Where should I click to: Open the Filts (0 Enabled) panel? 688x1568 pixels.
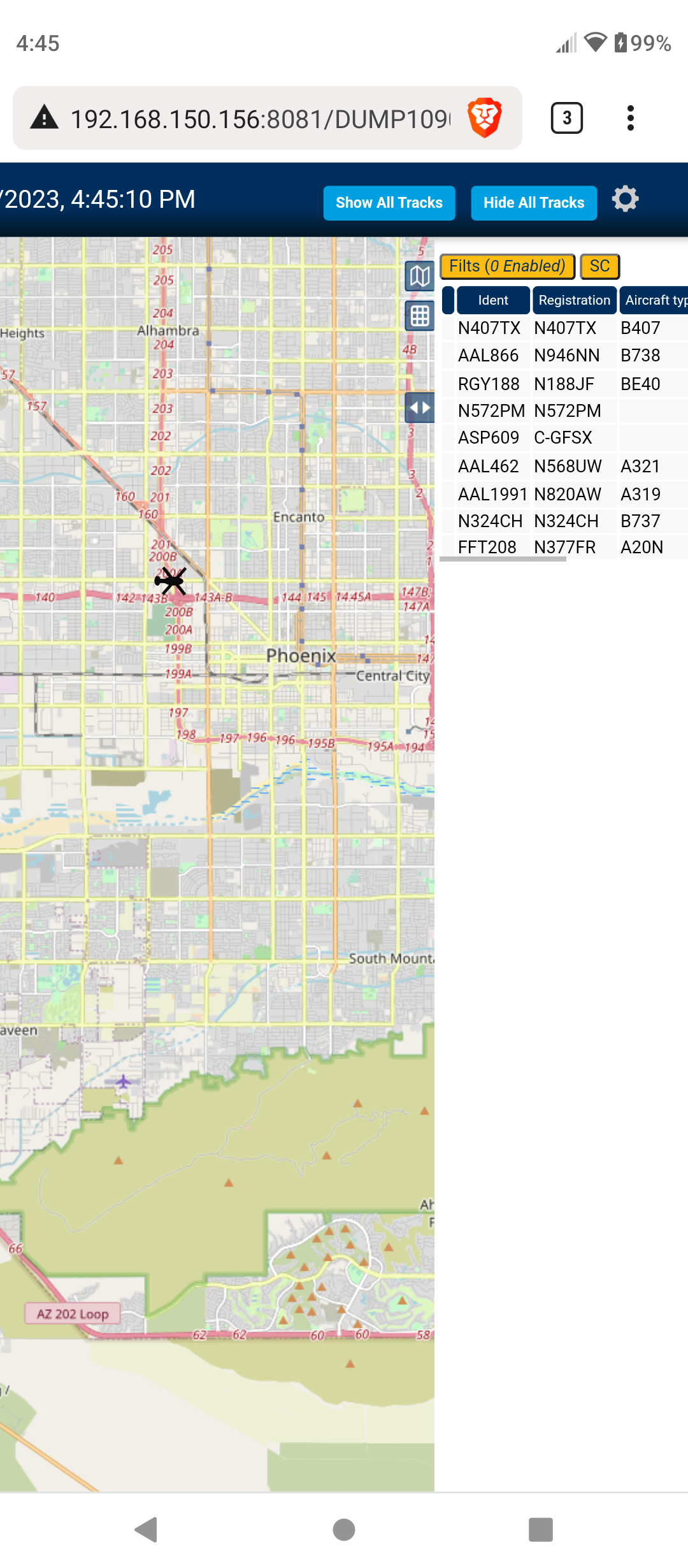507,266
